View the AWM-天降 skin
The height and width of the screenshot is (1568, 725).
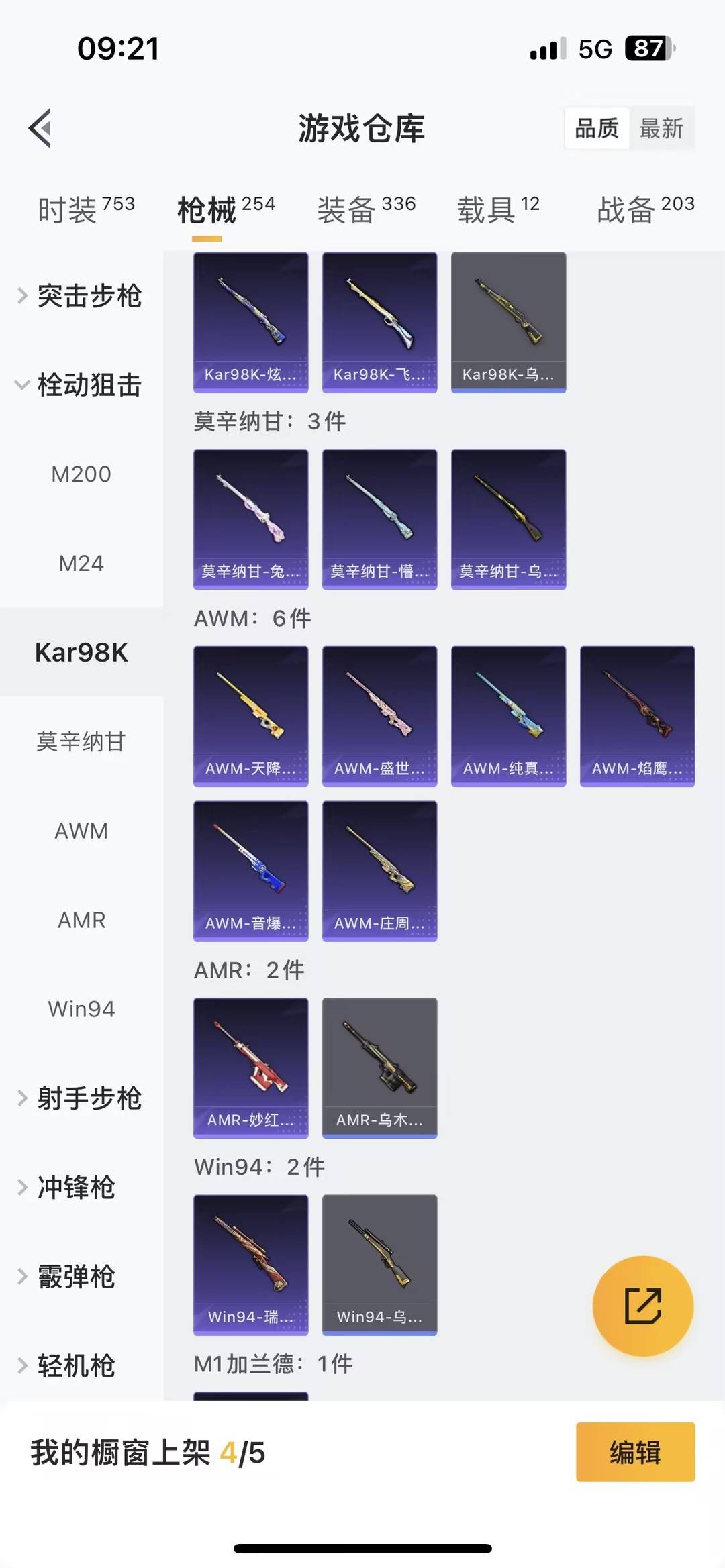[x=250, y=716]
